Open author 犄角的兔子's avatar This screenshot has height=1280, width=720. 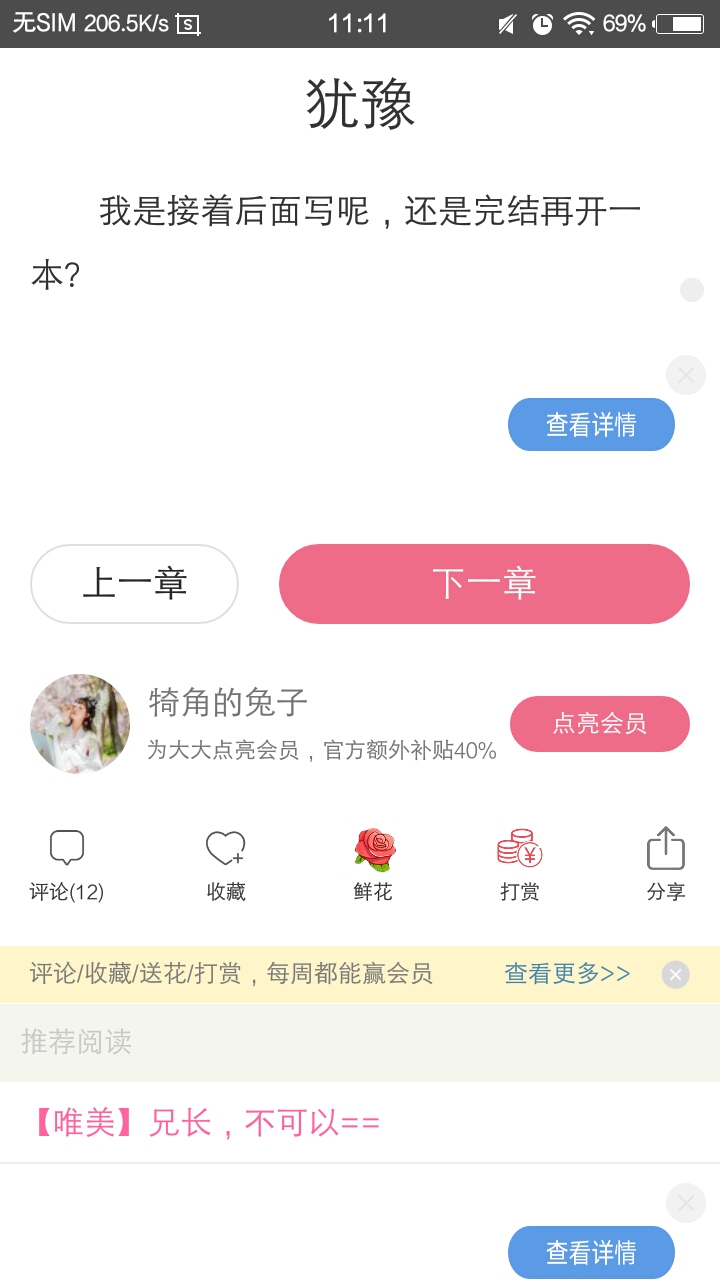tap(80, 724)
